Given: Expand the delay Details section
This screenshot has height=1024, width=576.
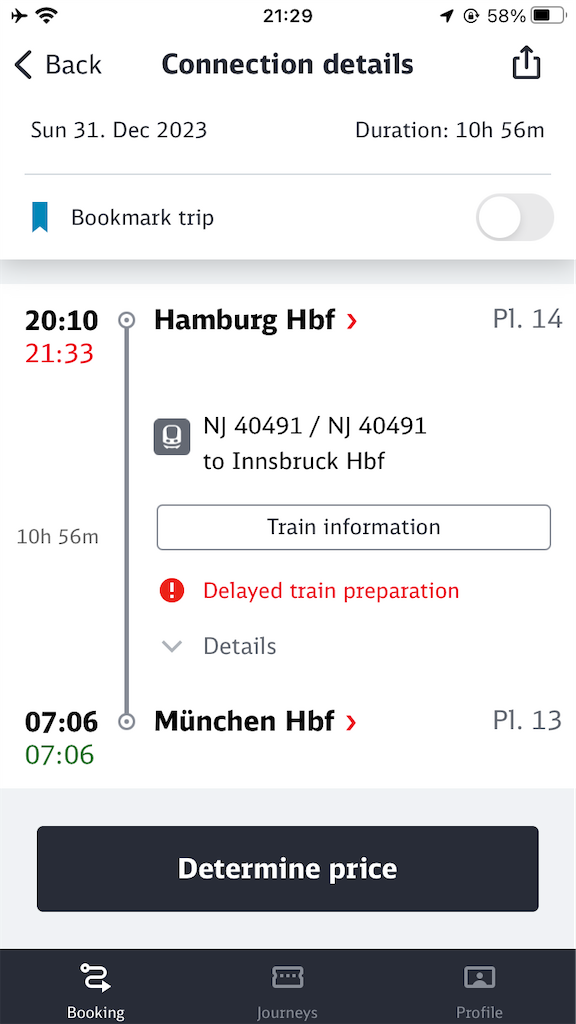Looking at the screenshot, I should point(219,646).
